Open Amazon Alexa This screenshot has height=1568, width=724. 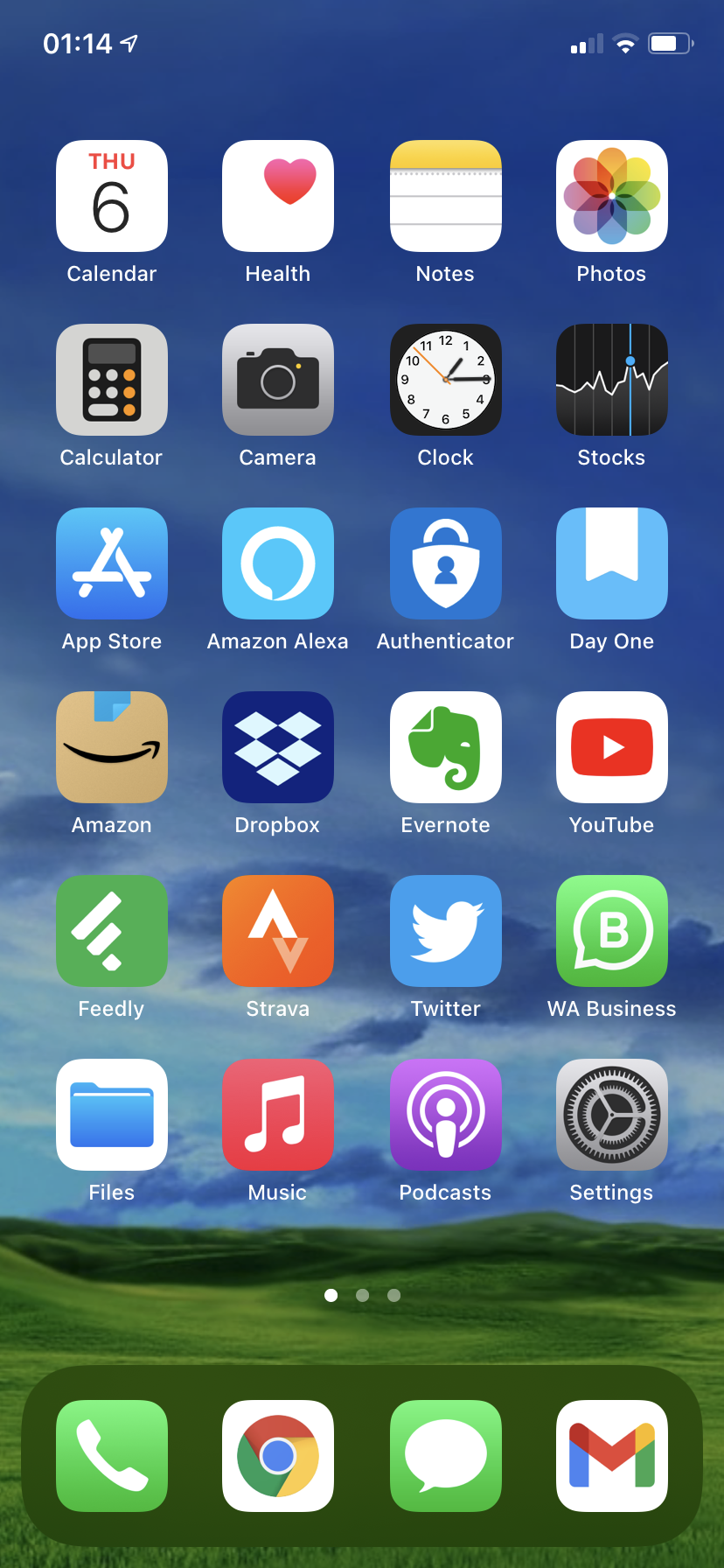pos(278,563)
